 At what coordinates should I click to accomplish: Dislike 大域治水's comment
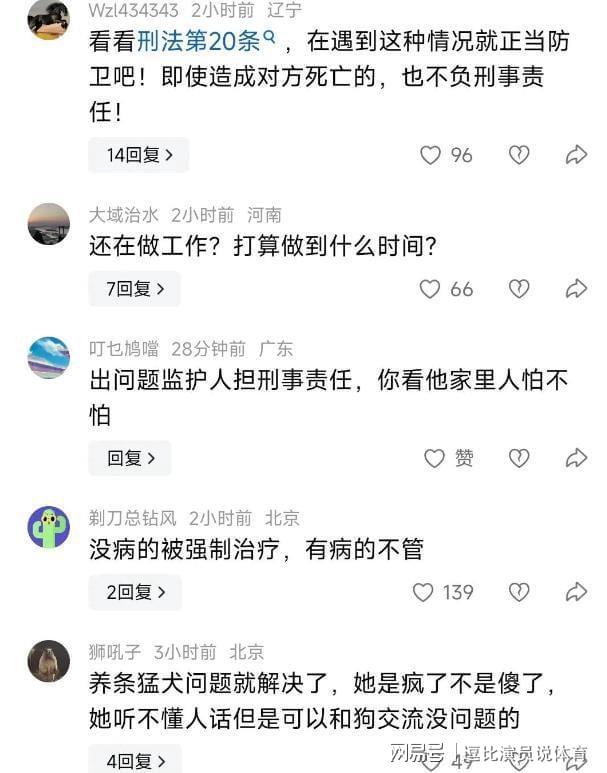coord(518,289)
